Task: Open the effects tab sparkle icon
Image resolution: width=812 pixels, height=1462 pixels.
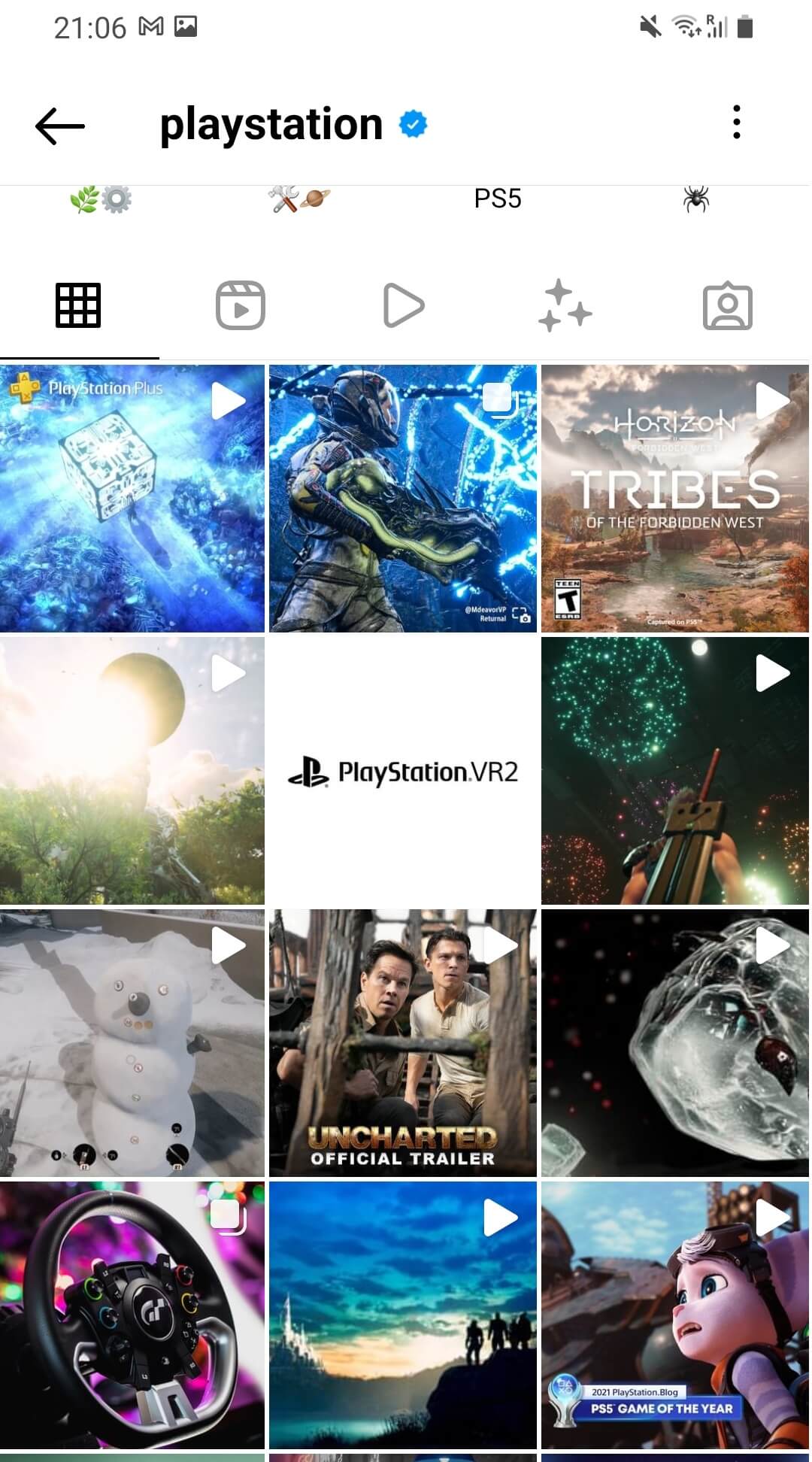Action: 566,304
